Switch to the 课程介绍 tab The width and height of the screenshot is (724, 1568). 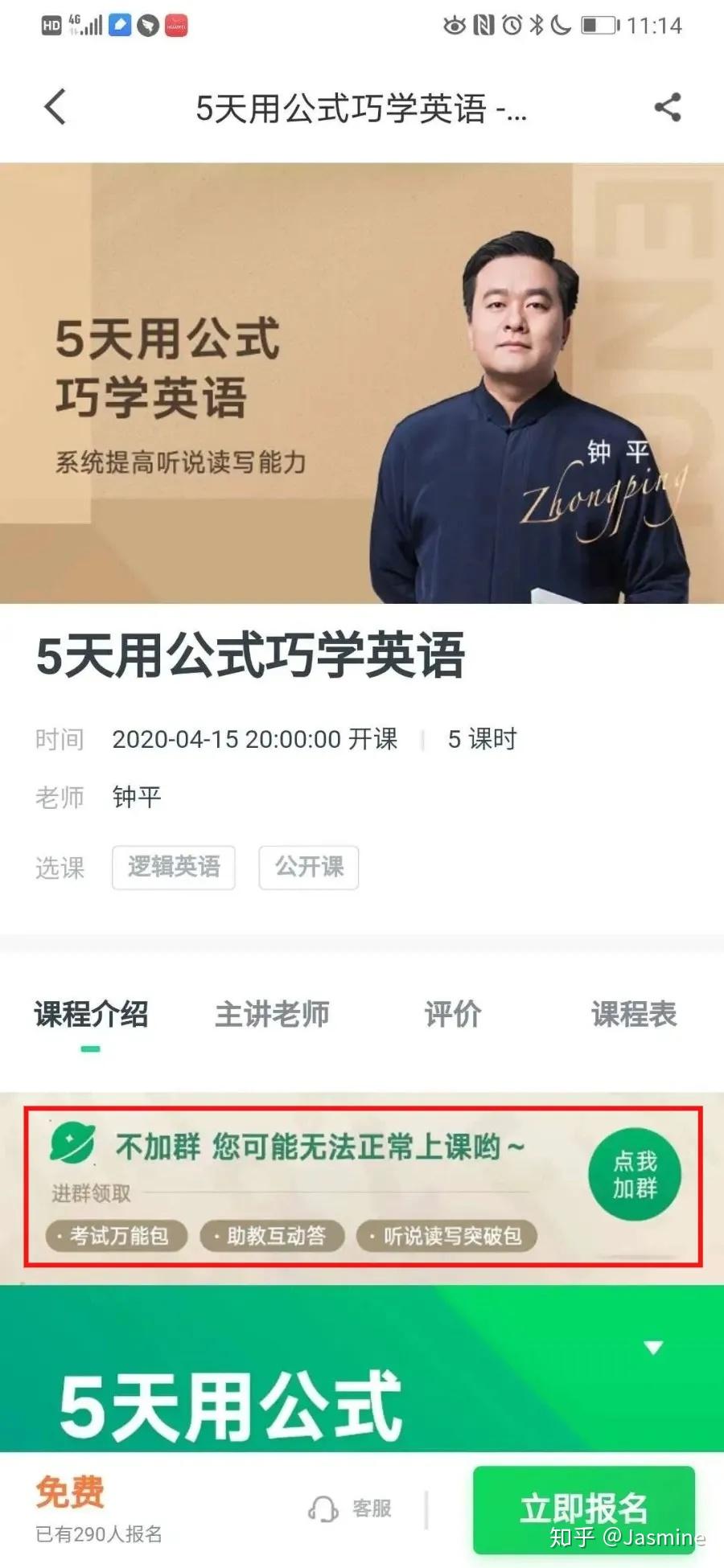pos(91,1014)
